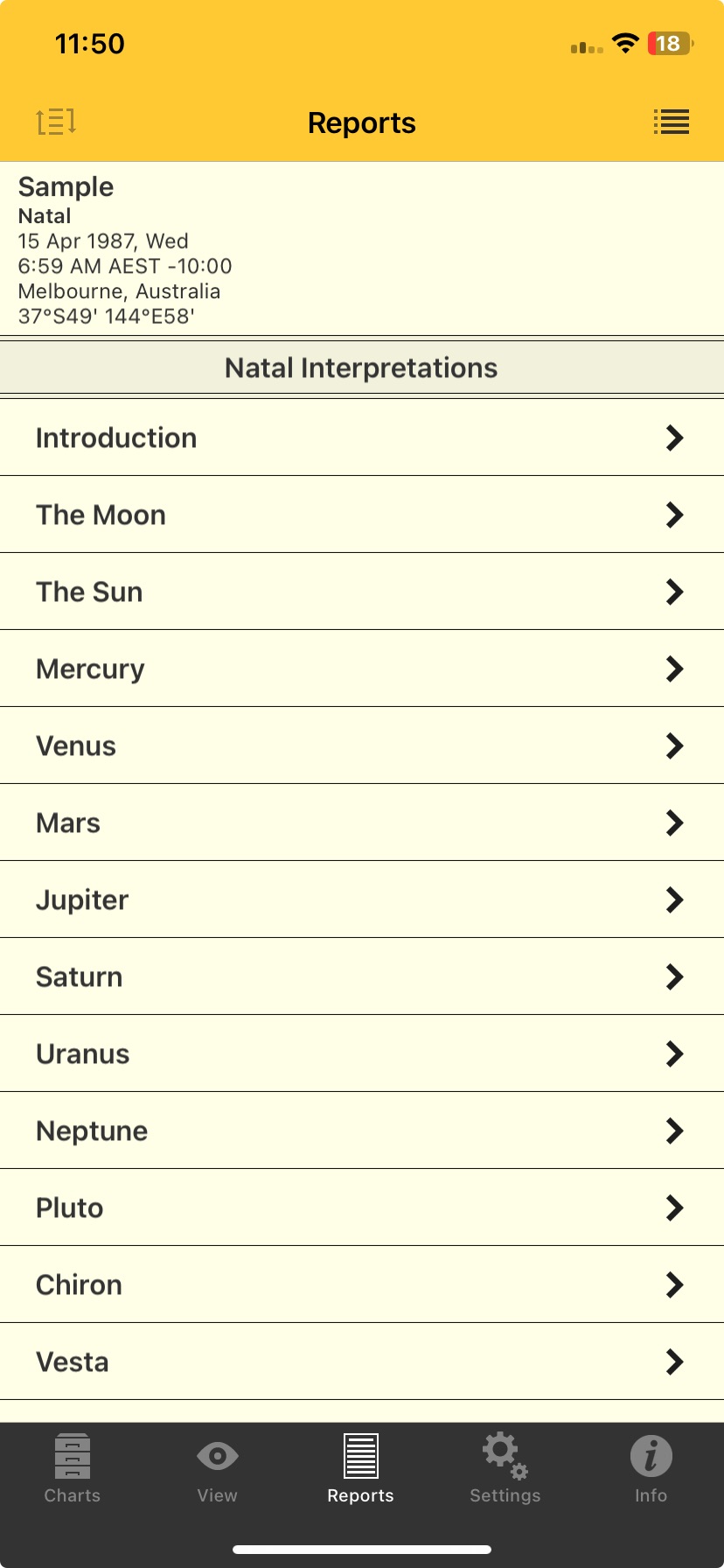Expand the Introduction interpretation
724x1568 pixels.
pyautogui.click(x=362, y=437)
